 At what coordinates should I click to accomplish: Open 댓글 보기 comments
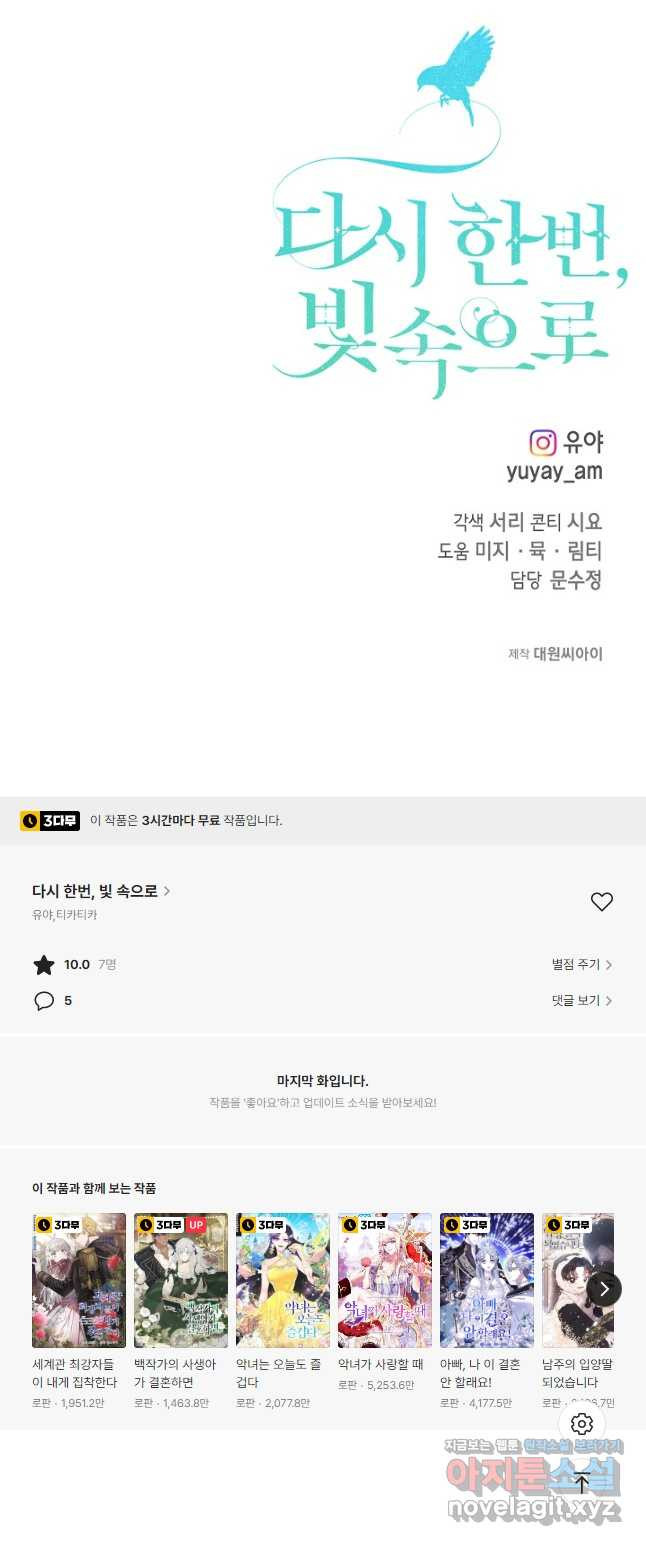point(581,1000)
